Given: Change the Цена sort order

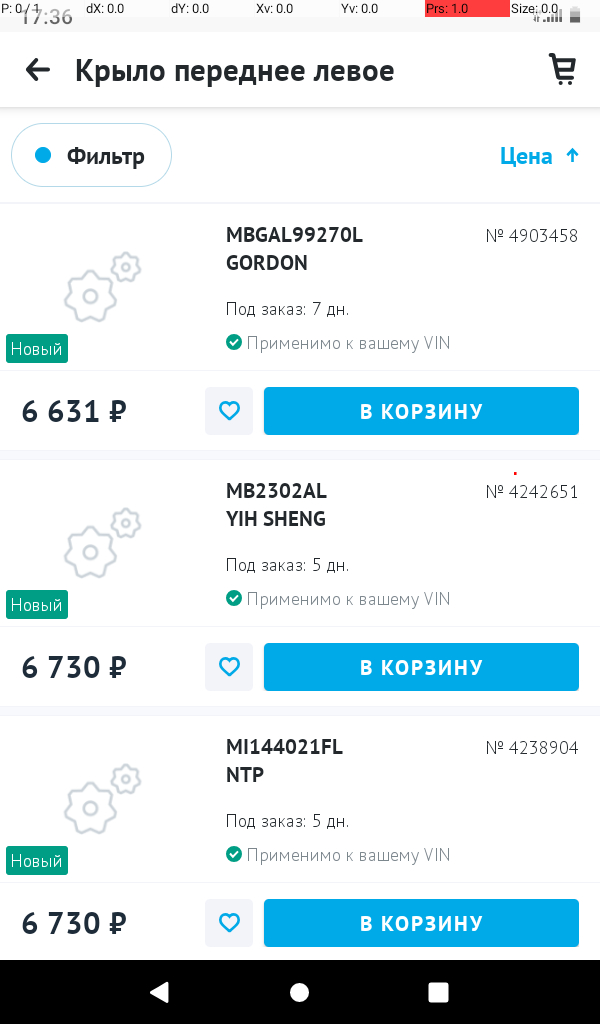Looking at the screenshot, I should point(539,156).
